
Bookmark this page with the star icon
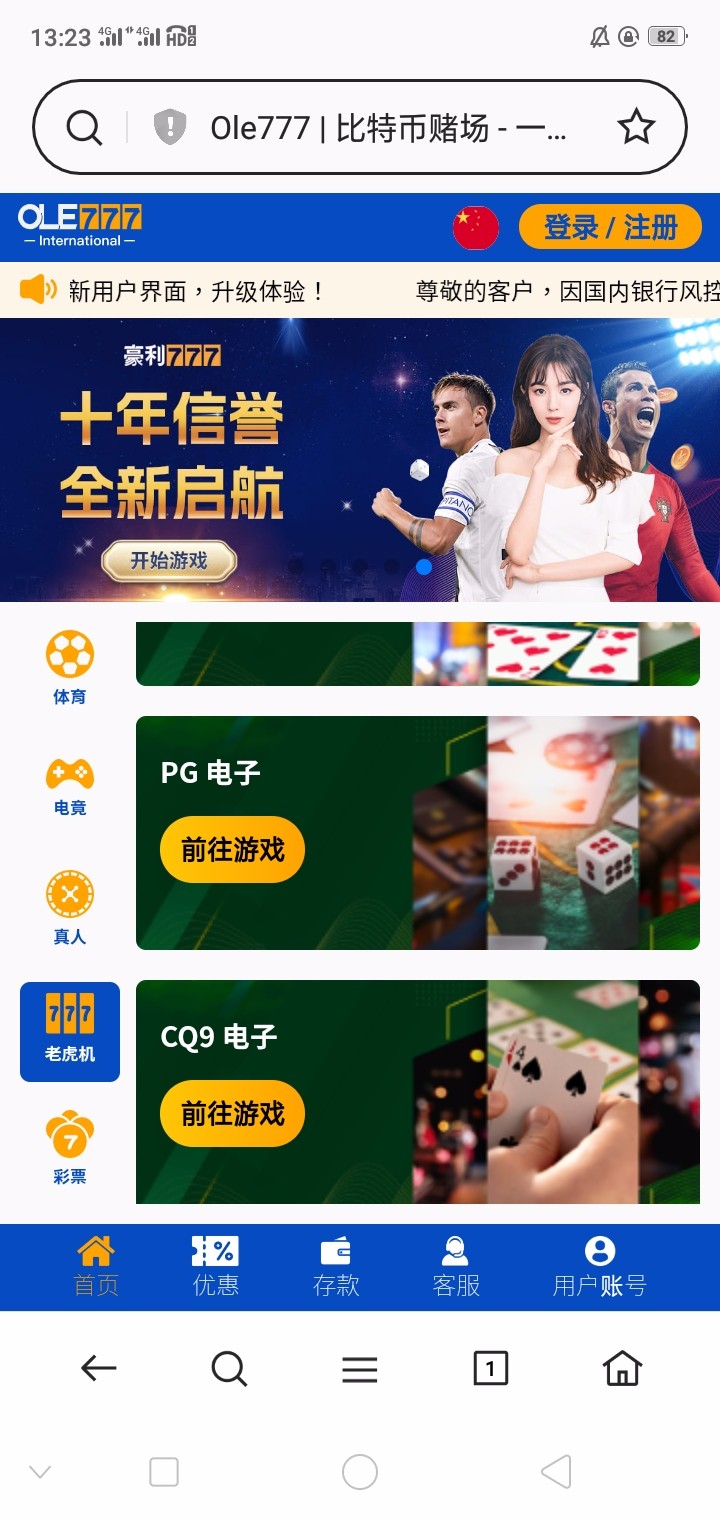click(635, 128)
